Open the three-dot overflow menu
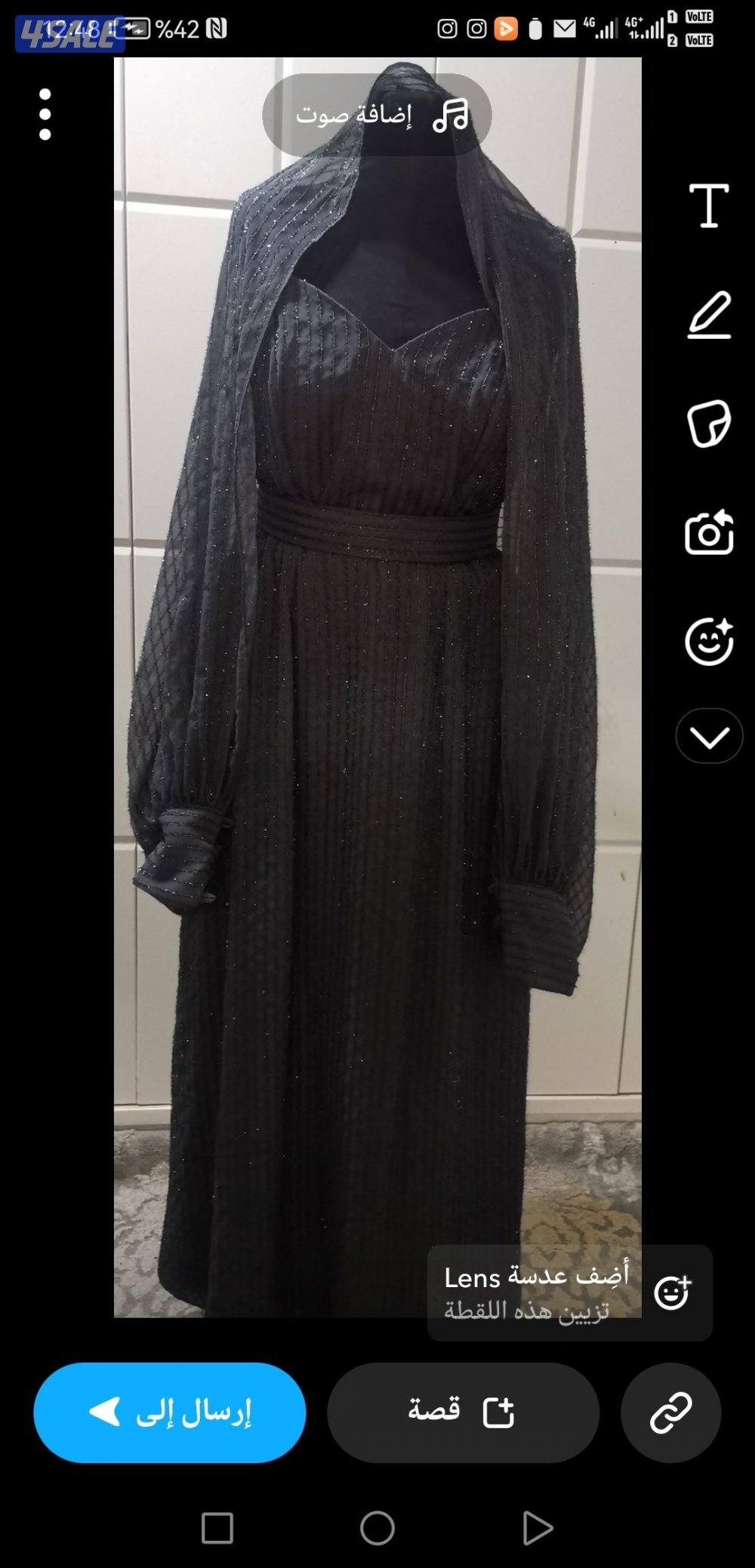 coord(45,115)
